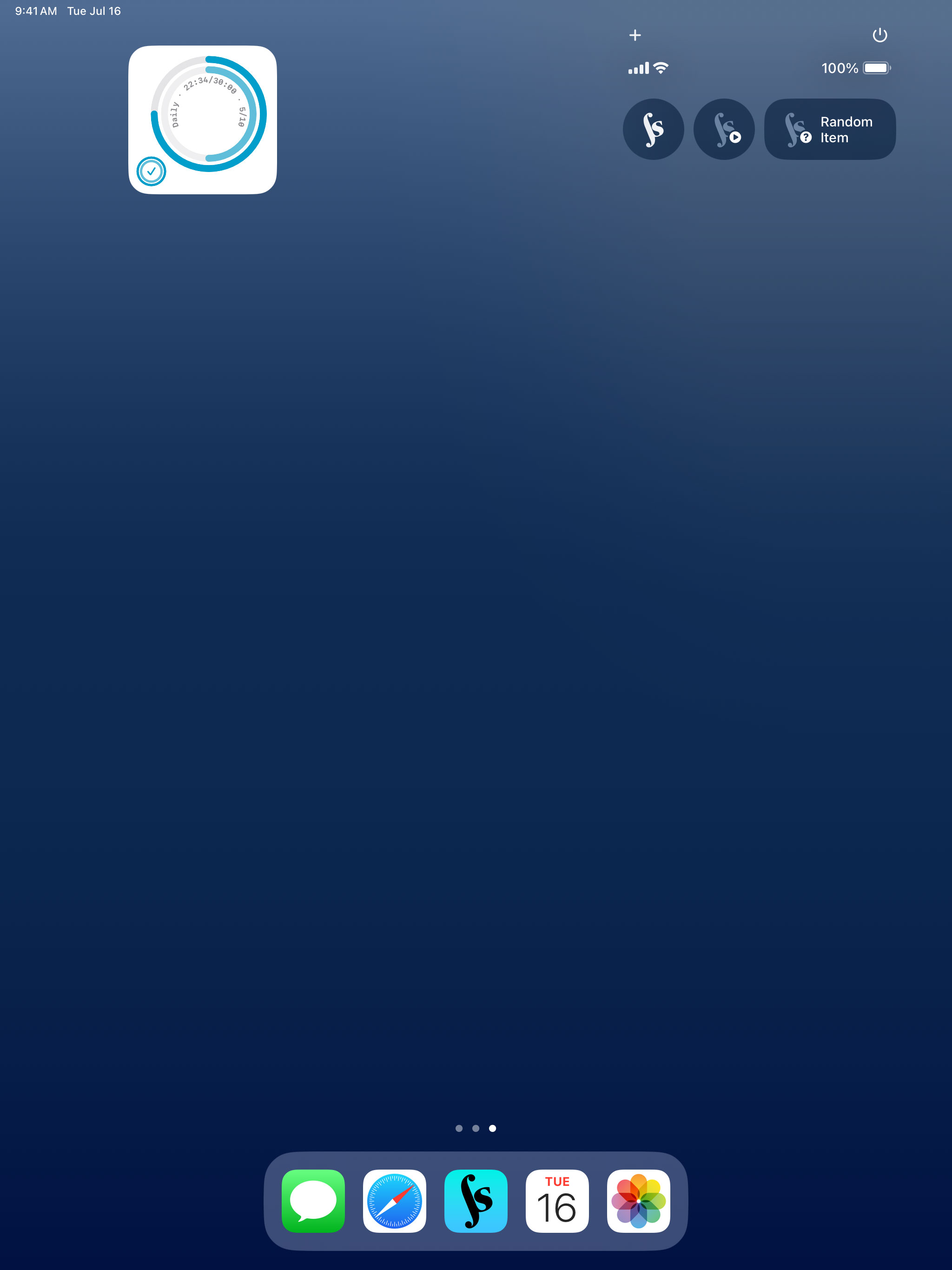The width and height of the screenshot is (952, 1270).
Task: Launch Safari from the dock
Action: click(395, 1201)
